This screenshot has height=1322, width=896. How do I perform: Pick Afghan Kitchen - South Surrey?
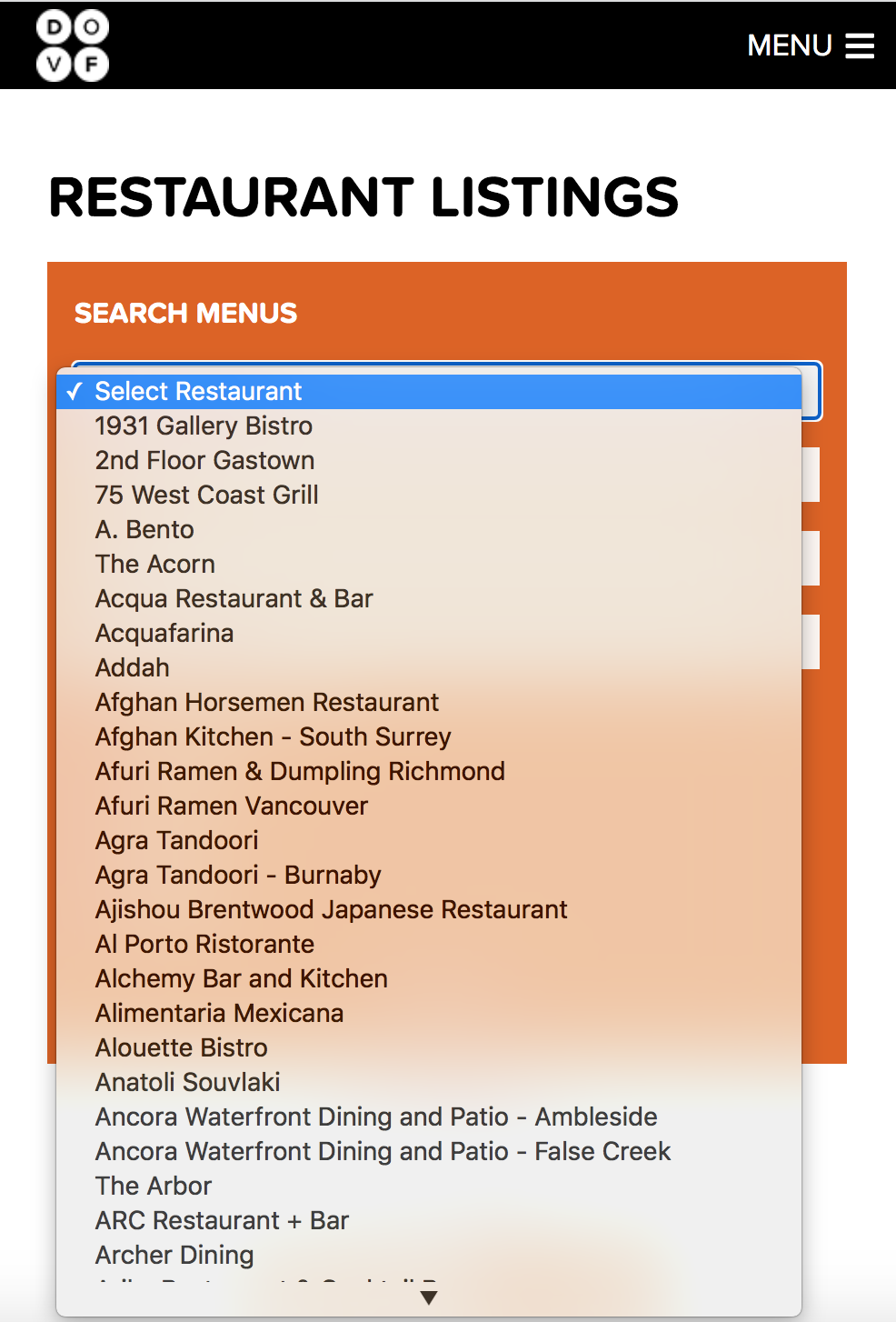coord(273,737)
